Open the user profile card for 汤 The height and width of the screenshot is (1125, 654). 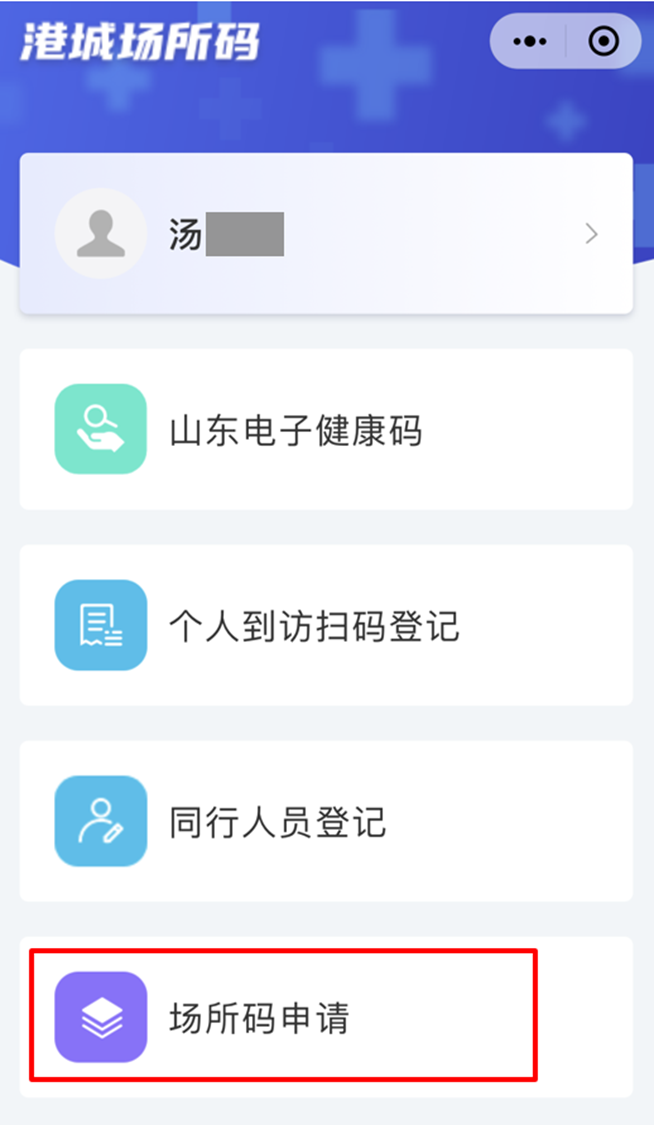(x=326, y=234)
